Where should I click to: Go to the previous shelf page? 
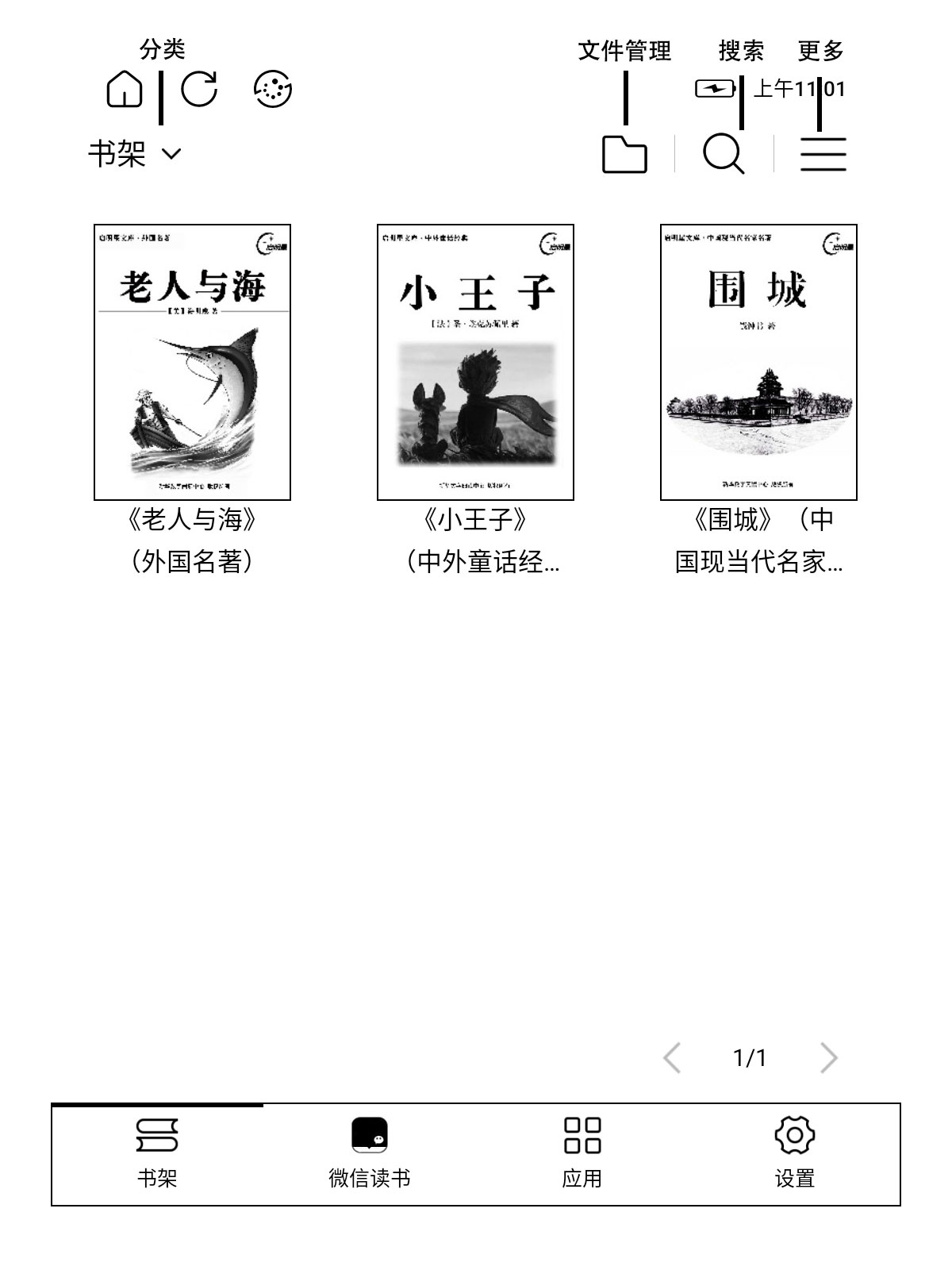tap(672, 1058)
